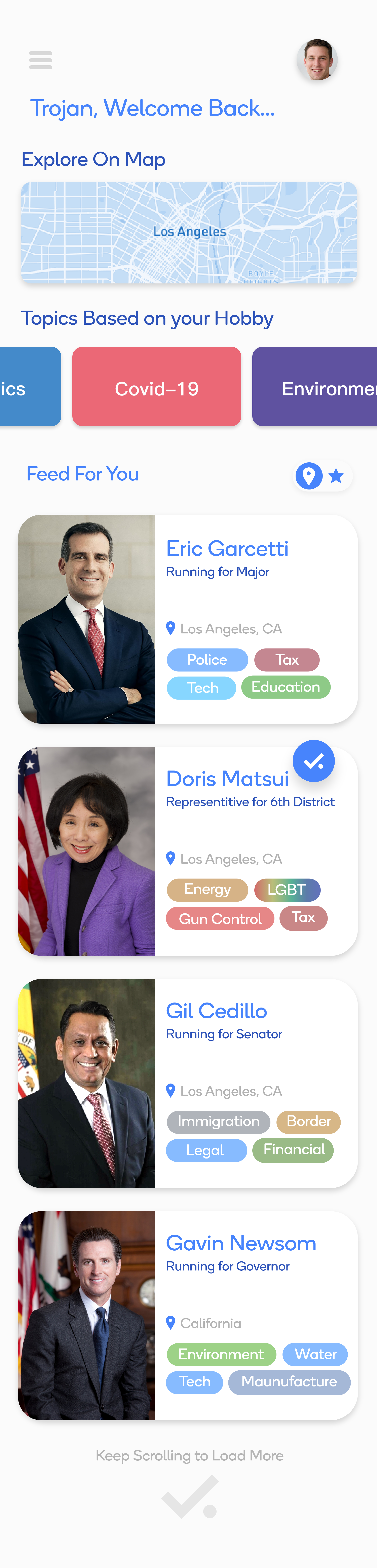Viewport: 377px width, 1568px height.
Task: Select the Covid-19 topic
Action: (156, 387)
